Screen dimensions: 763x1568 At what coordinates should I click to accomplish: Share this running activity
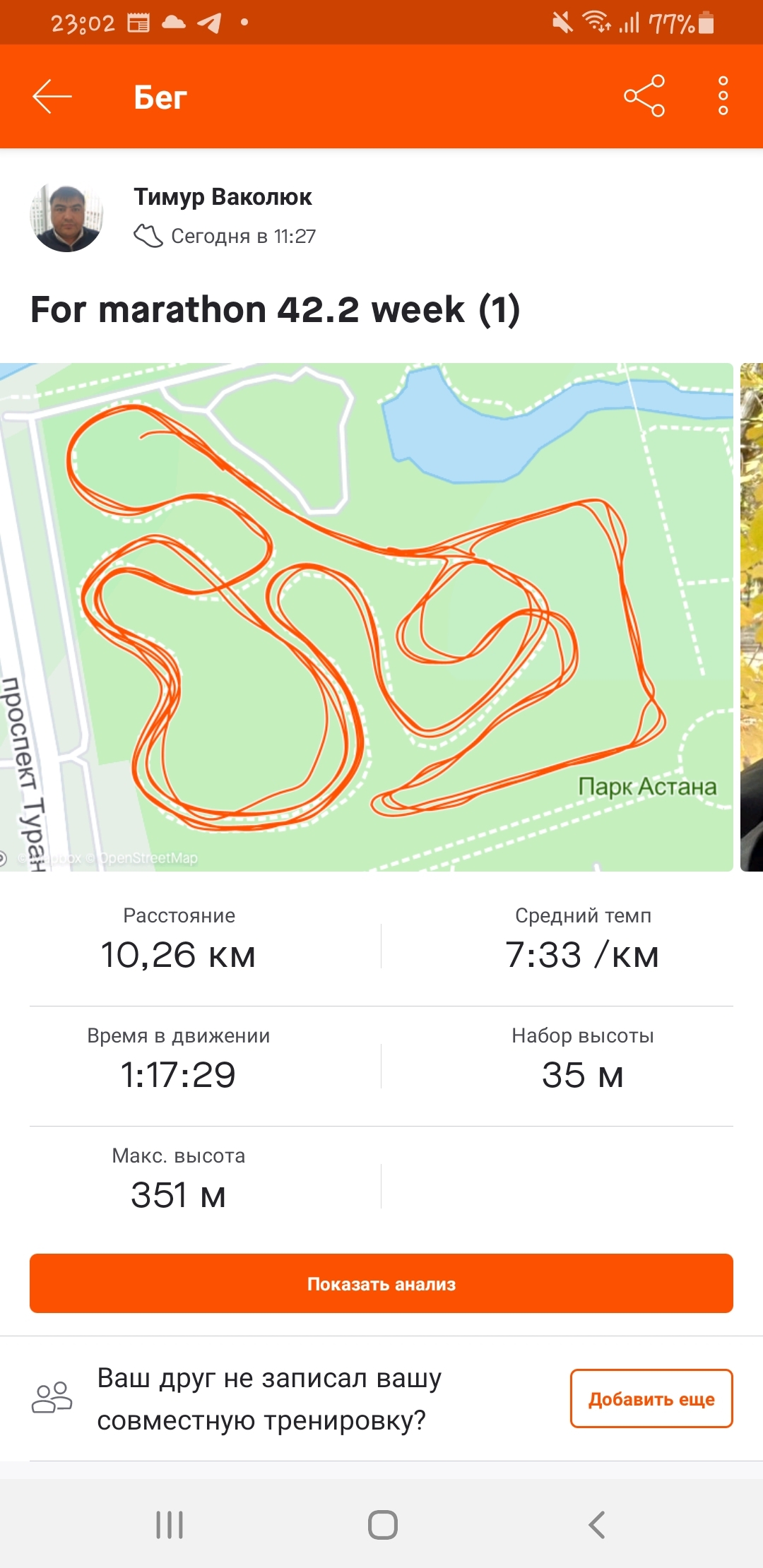click(x=644, y=96)
